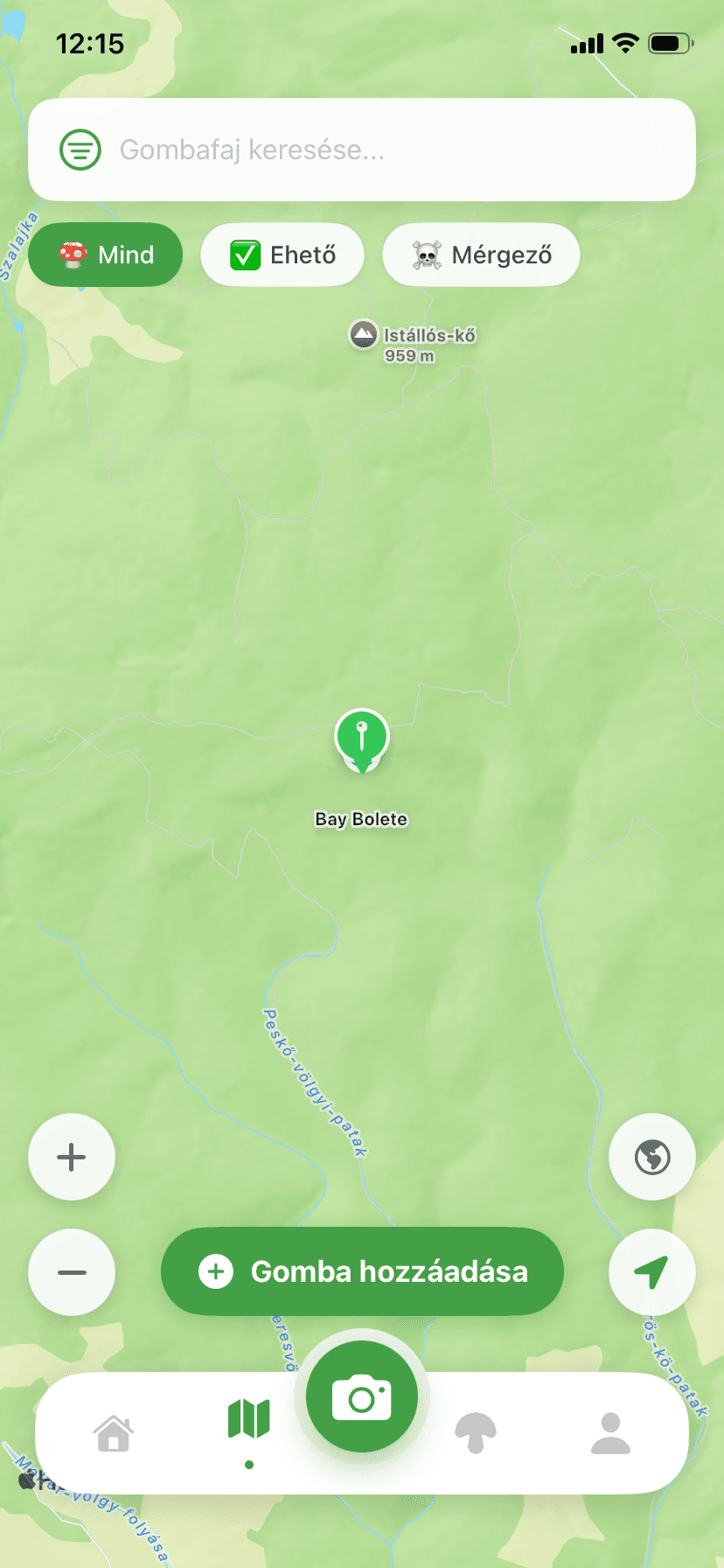This screenshot has width=724, height=1568.
Task: Go to the Home tab
Action: [x=114, y=1433]
